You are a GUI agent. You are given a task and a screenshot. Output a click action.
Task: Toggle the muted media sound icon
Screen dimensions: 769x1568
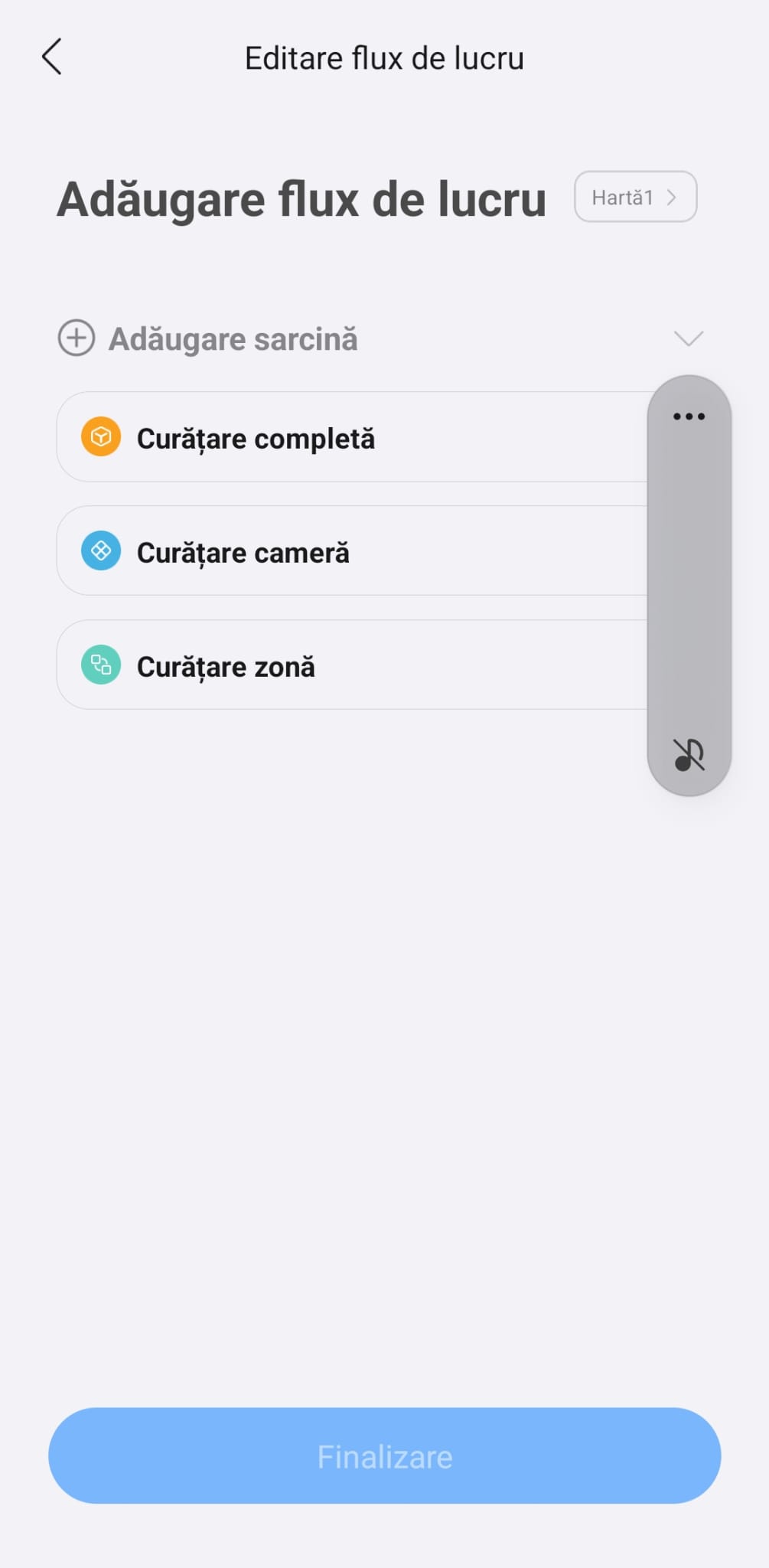click(x=689, y=755)
